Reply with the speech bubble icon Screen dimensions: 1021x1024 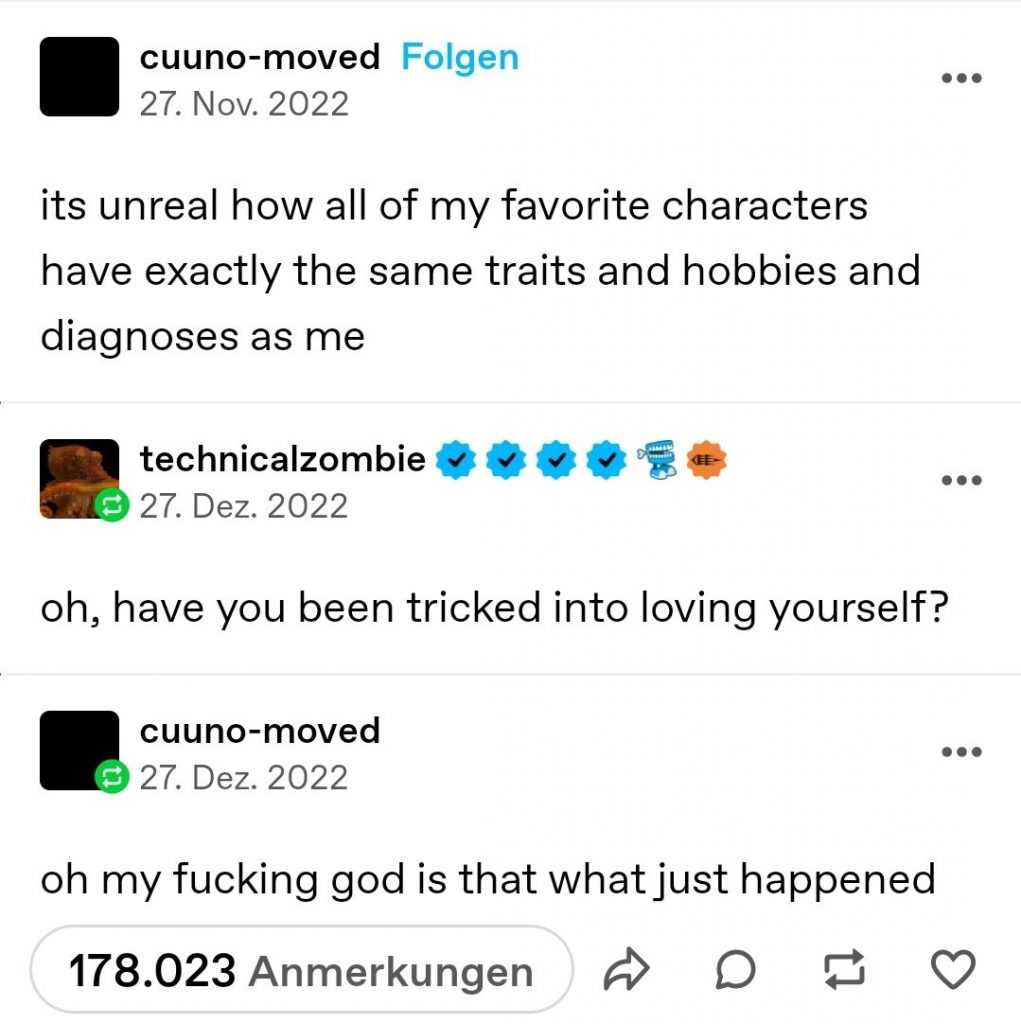tap(736, 970)
